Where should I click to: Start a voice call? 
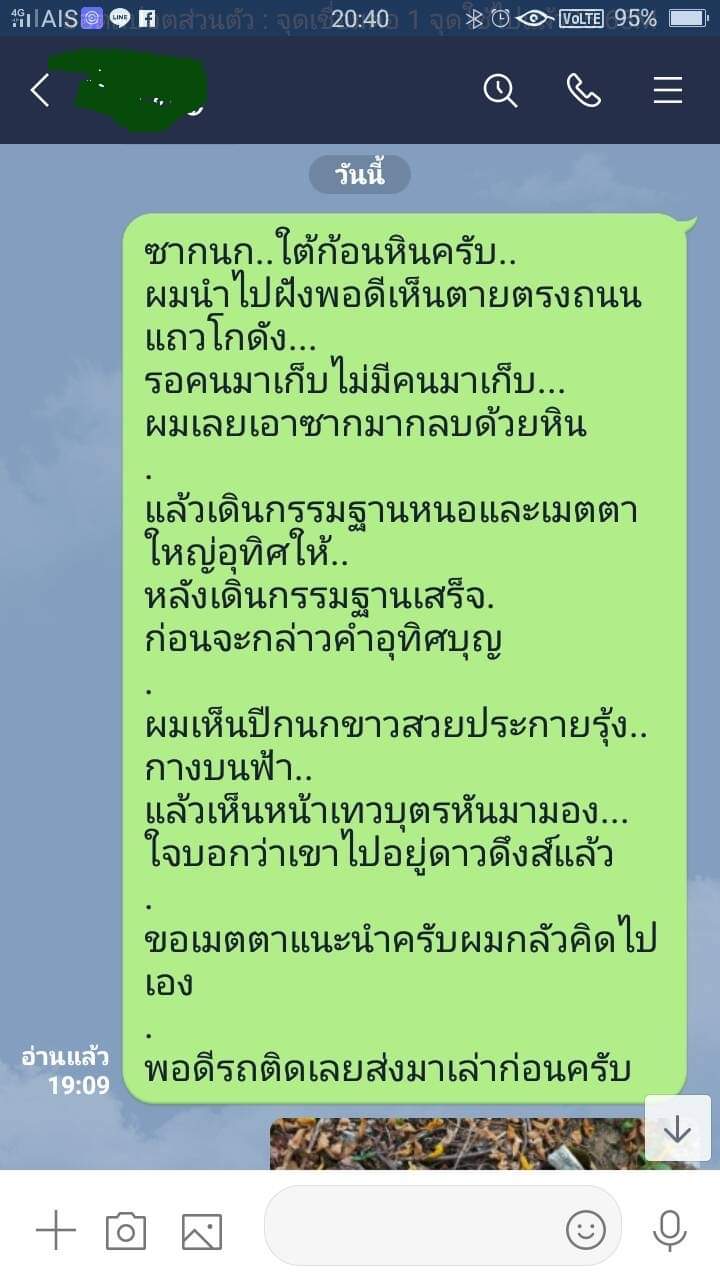point(583,91)
